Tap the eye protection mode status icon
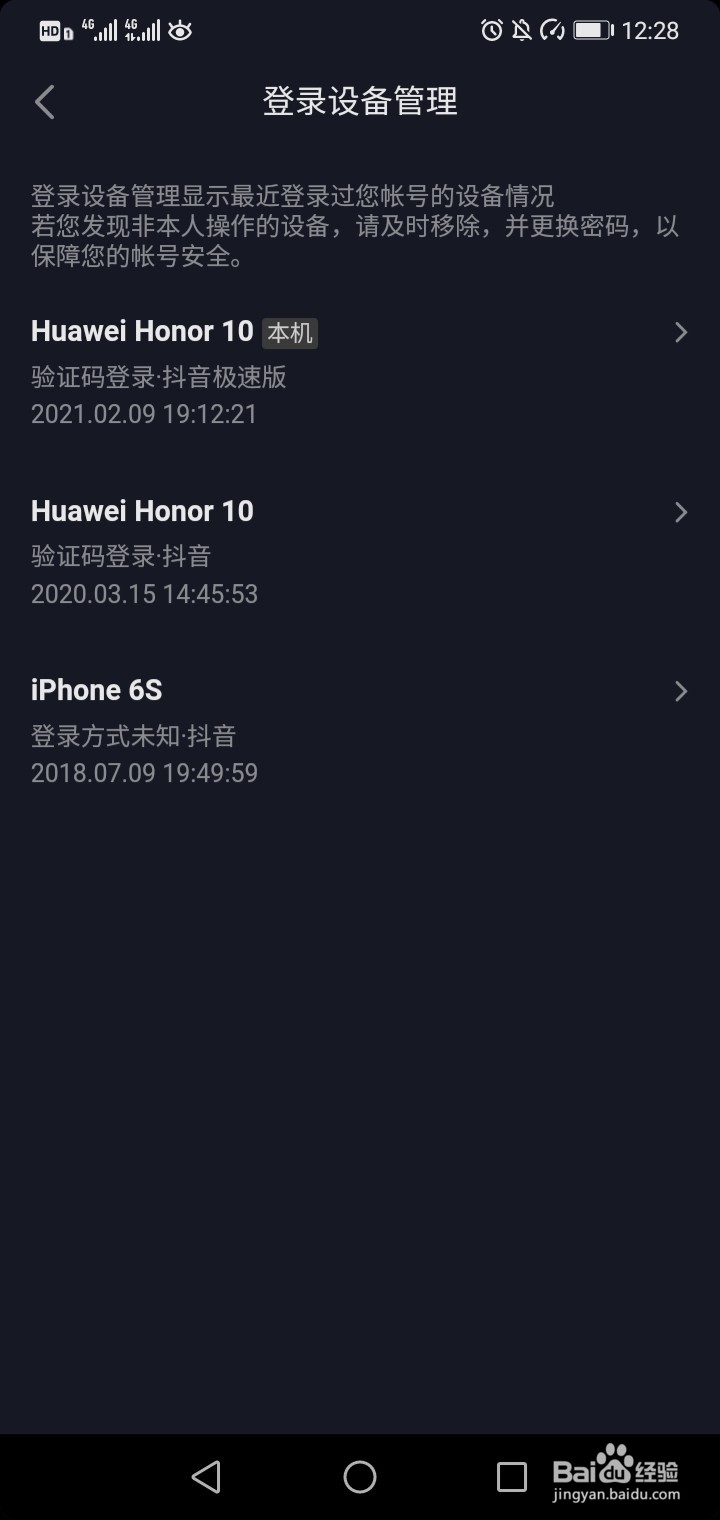This screenshot has height=1520, width=720. coord(180,31)
